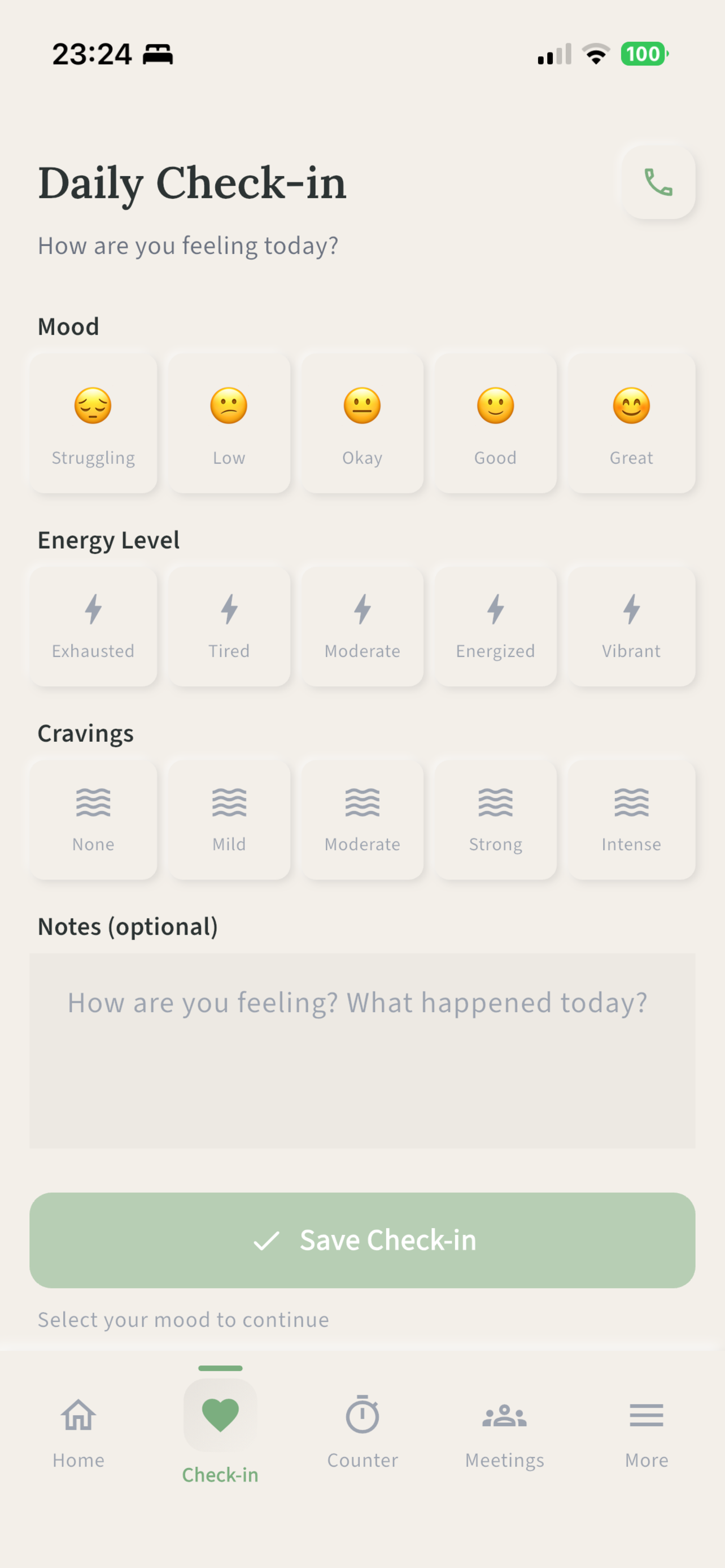Tap Select your mood to continue text
The width and height of the screenshot is (725, 1568).
click(184, 1319)
